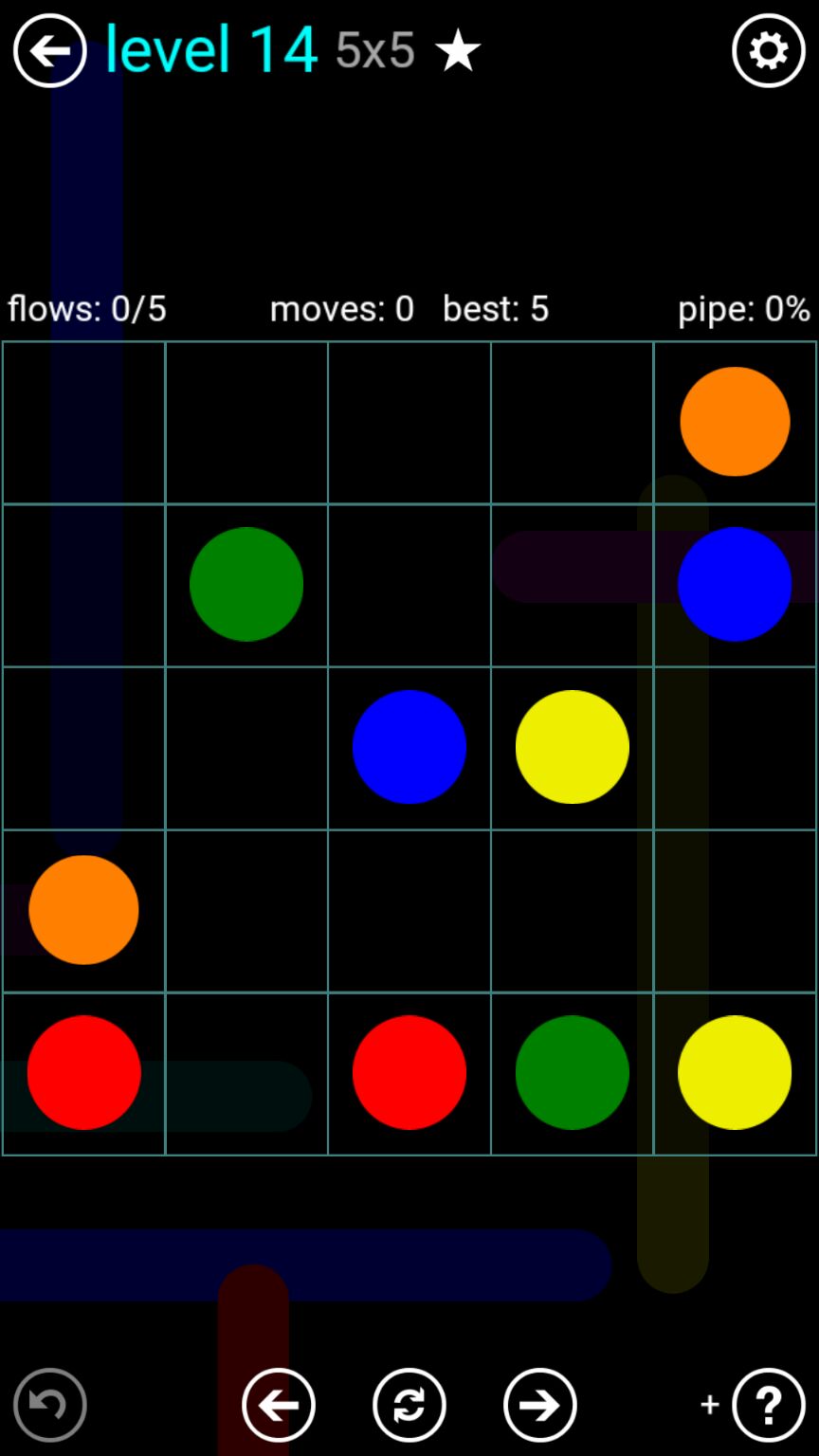The height and width of the screenshot is (1456, 819).
Task: Select the blue dot below the orange dot
Action: (x=735, y=584)
